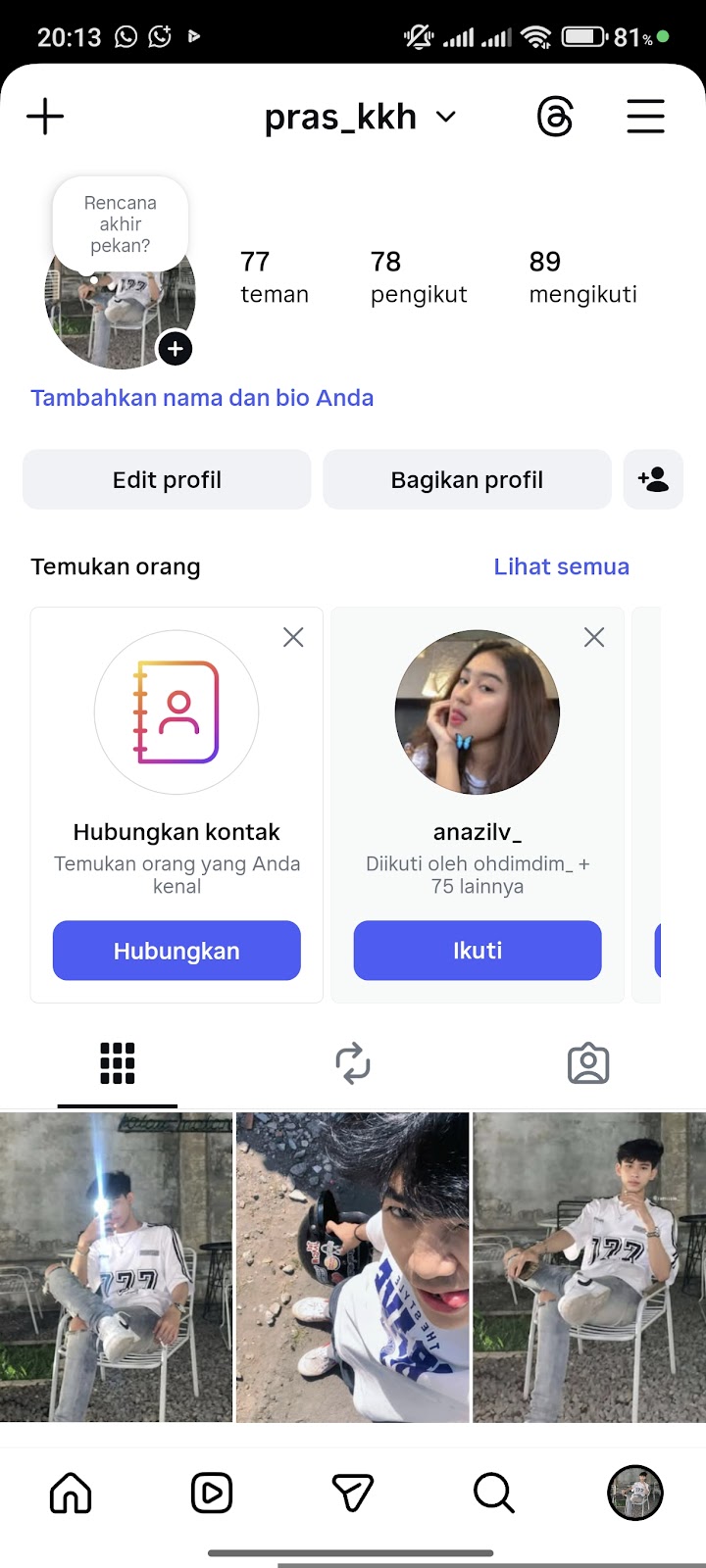
Task: Open the discover people icon button
Action: pyautogui.click(x=653, y=480)
